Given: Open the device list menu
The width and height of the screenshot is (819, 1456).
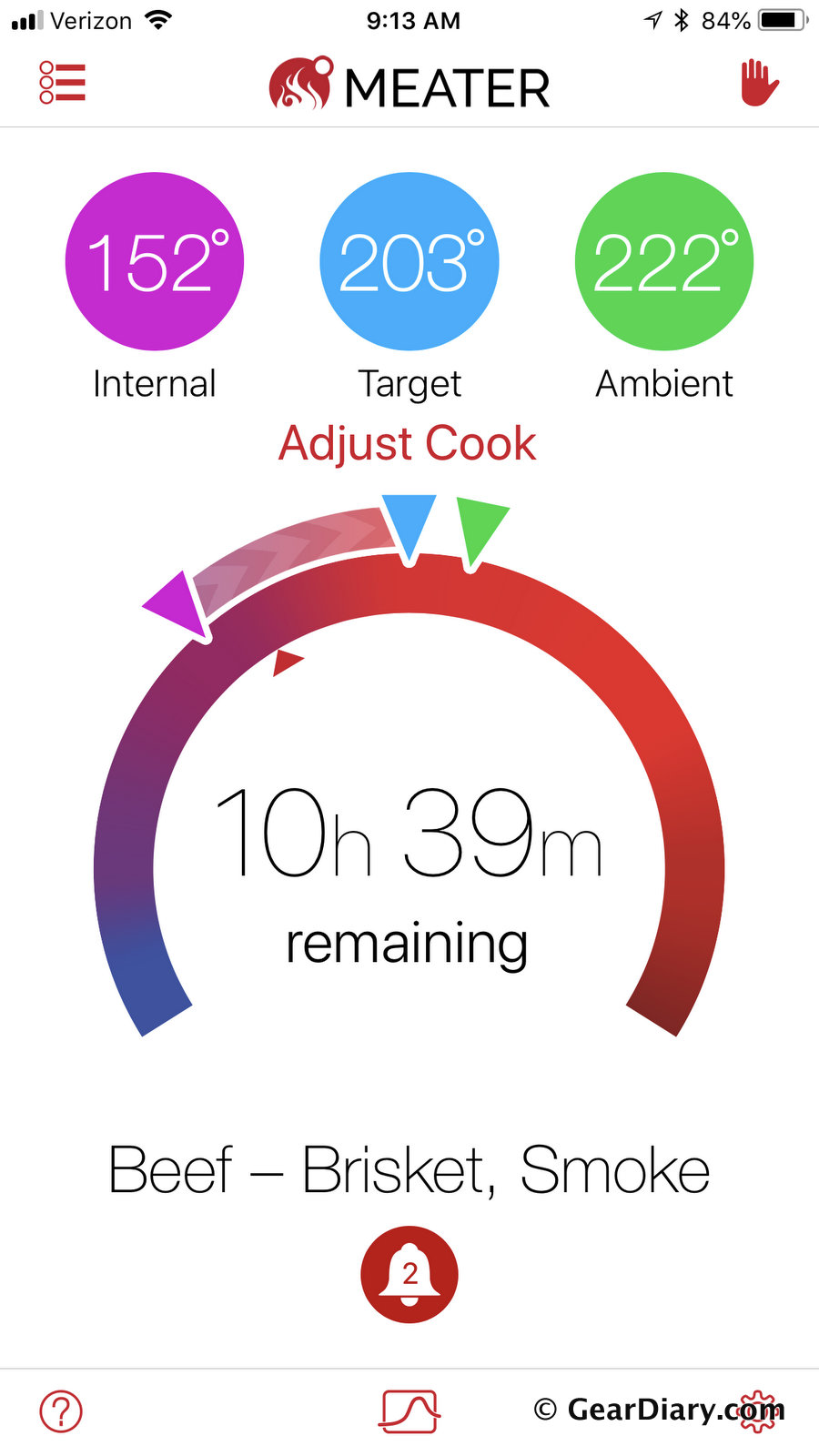Looking at the screenshot, I should 62,83.
